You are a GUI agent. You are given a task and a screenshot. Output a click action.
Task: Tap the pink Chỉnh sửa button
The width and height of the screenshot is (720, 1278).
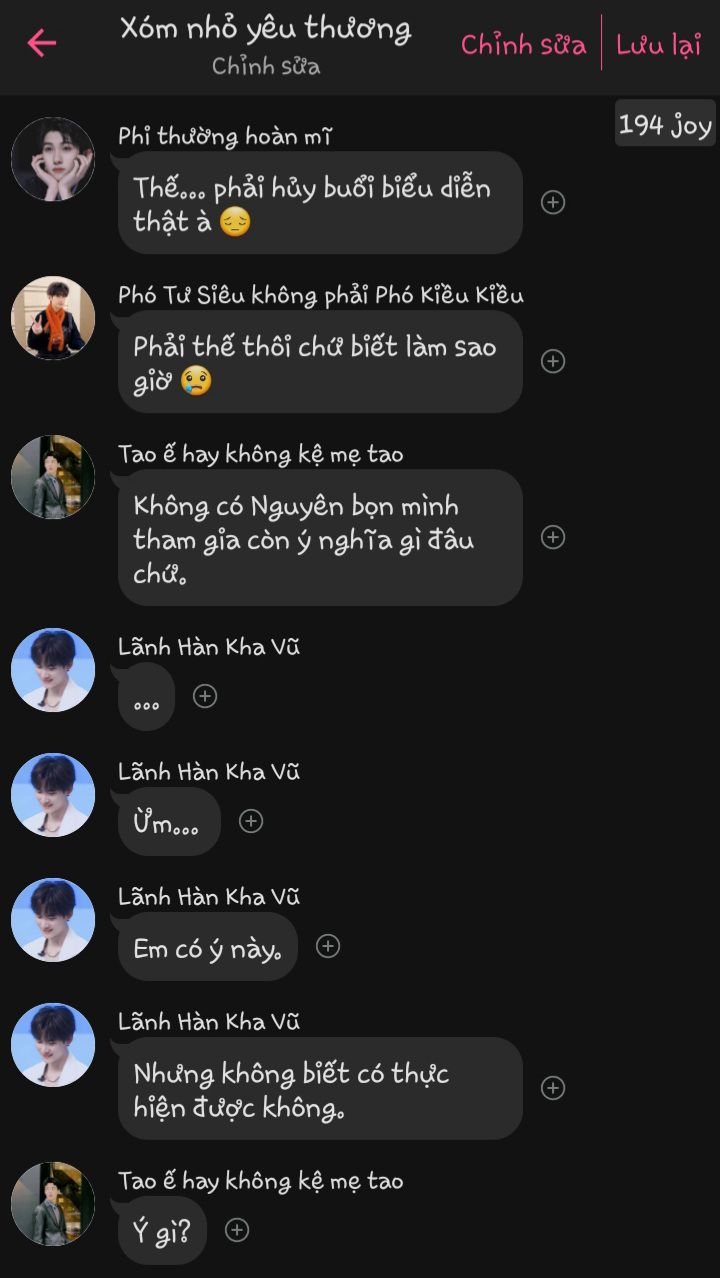(523, 45)
